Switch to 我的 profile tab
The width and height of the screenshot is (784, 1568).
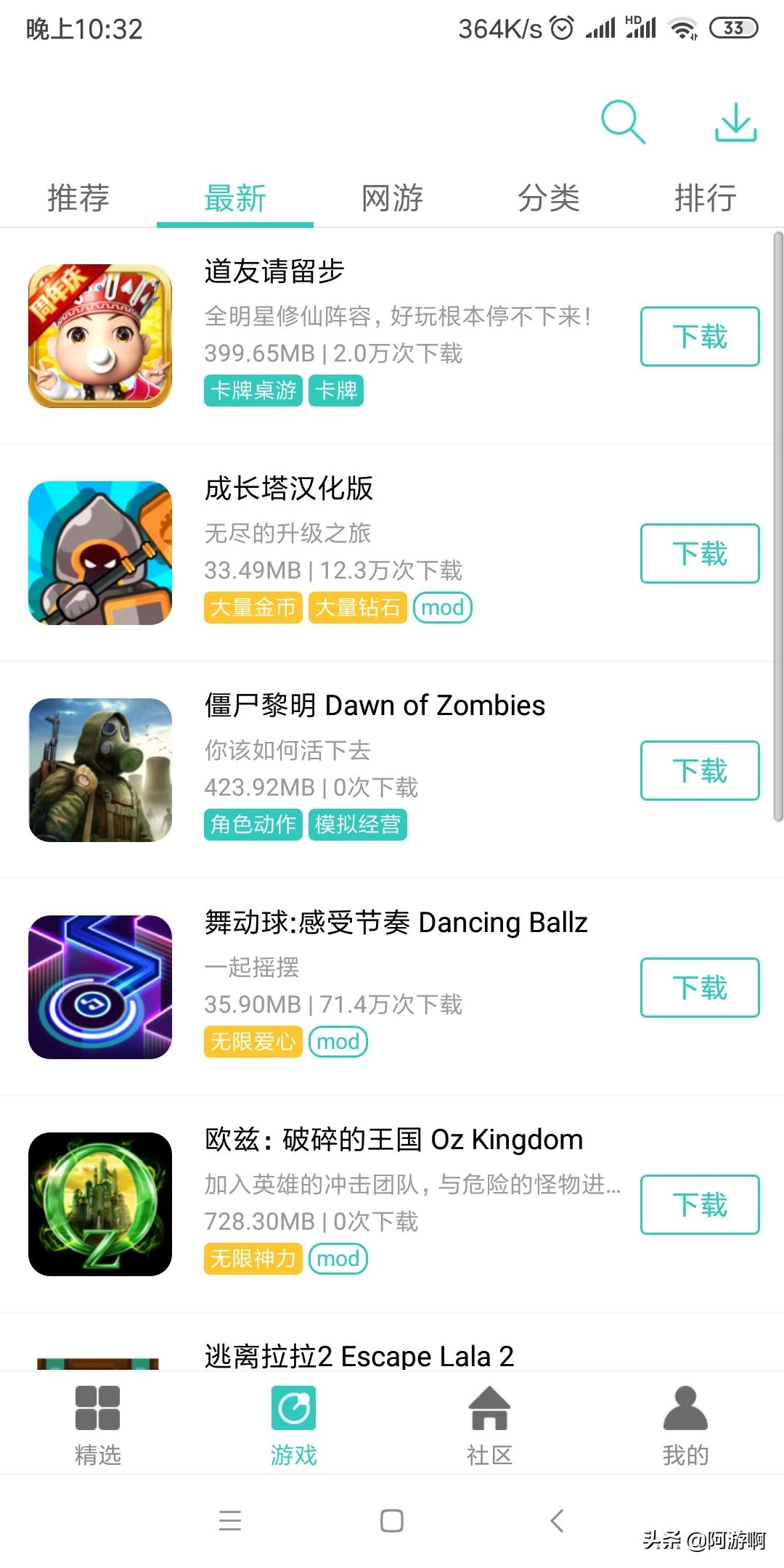click(685, 1425)
